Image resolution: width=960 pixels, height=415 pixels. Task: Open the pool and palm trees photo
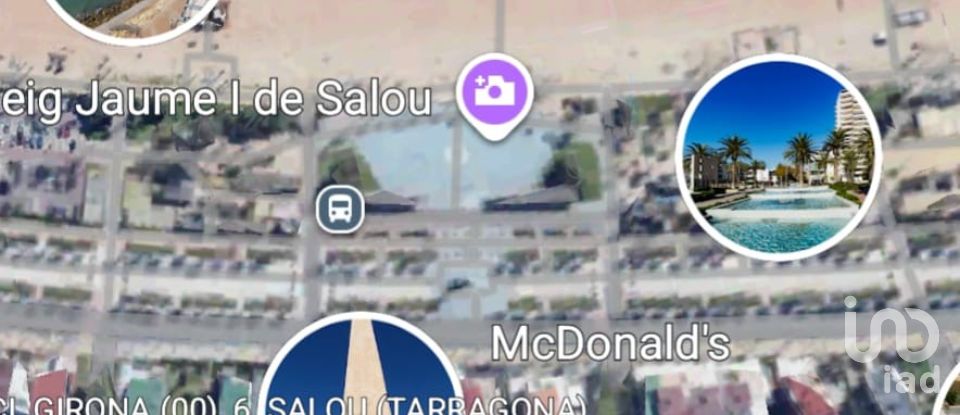click(x=779, y=157)
